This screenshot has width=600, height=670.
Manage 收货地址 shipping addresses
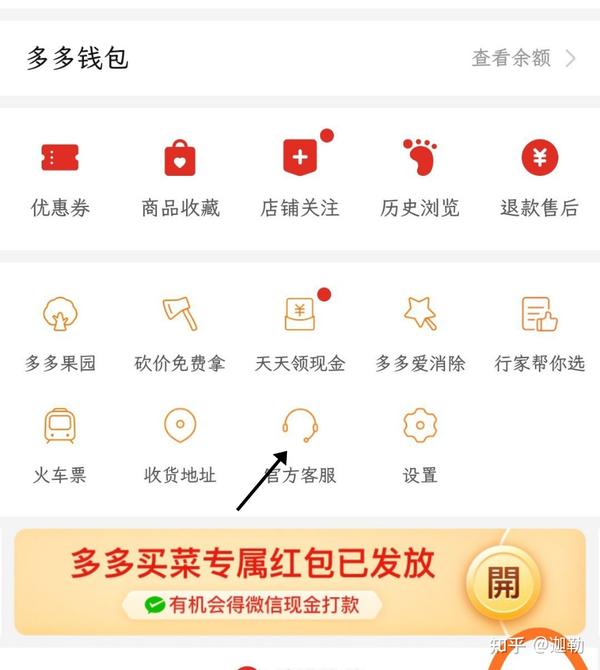(180, 443)
